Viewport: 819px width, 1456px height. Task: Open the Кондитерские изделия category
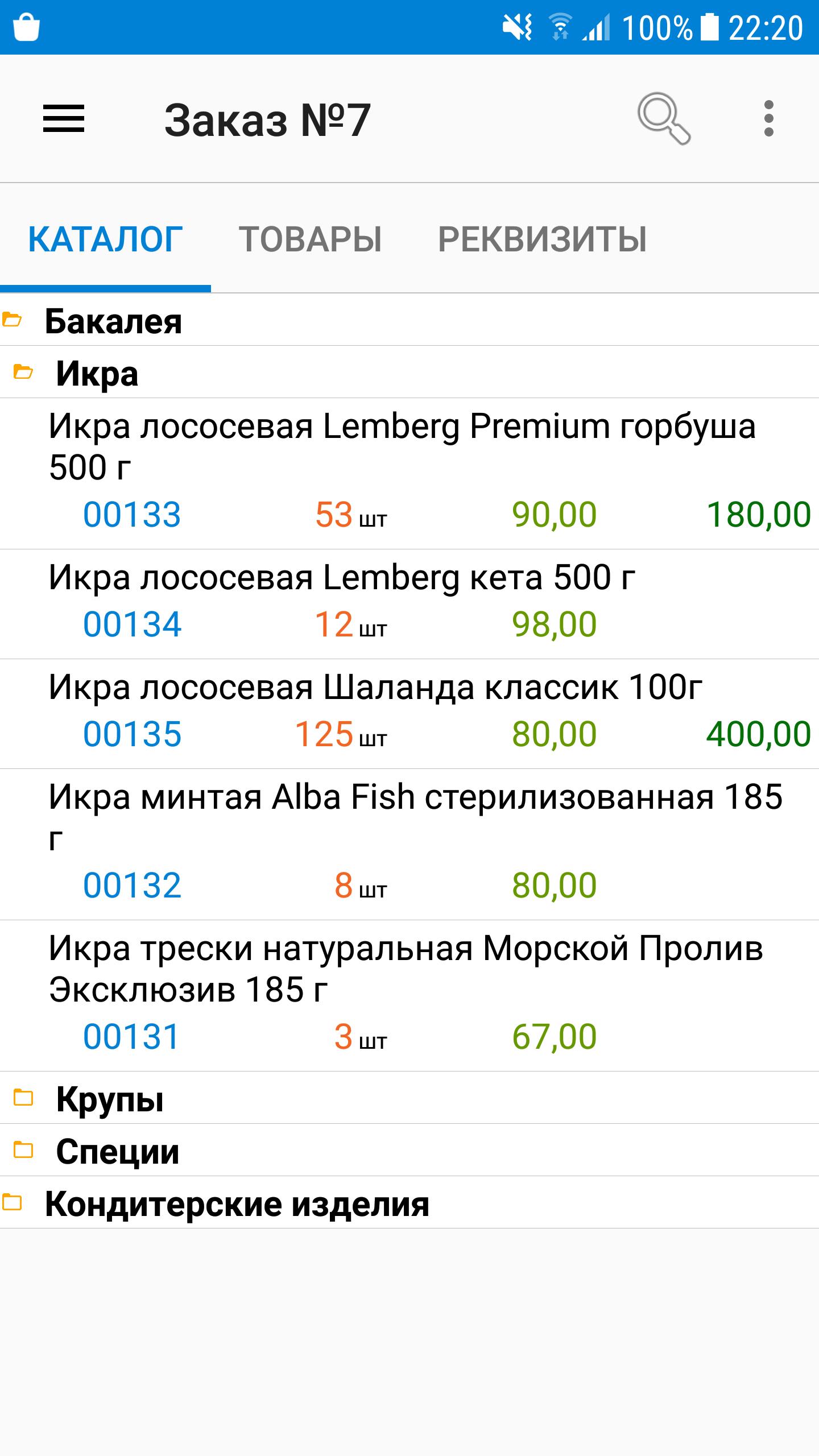[x=236, y=1203]
